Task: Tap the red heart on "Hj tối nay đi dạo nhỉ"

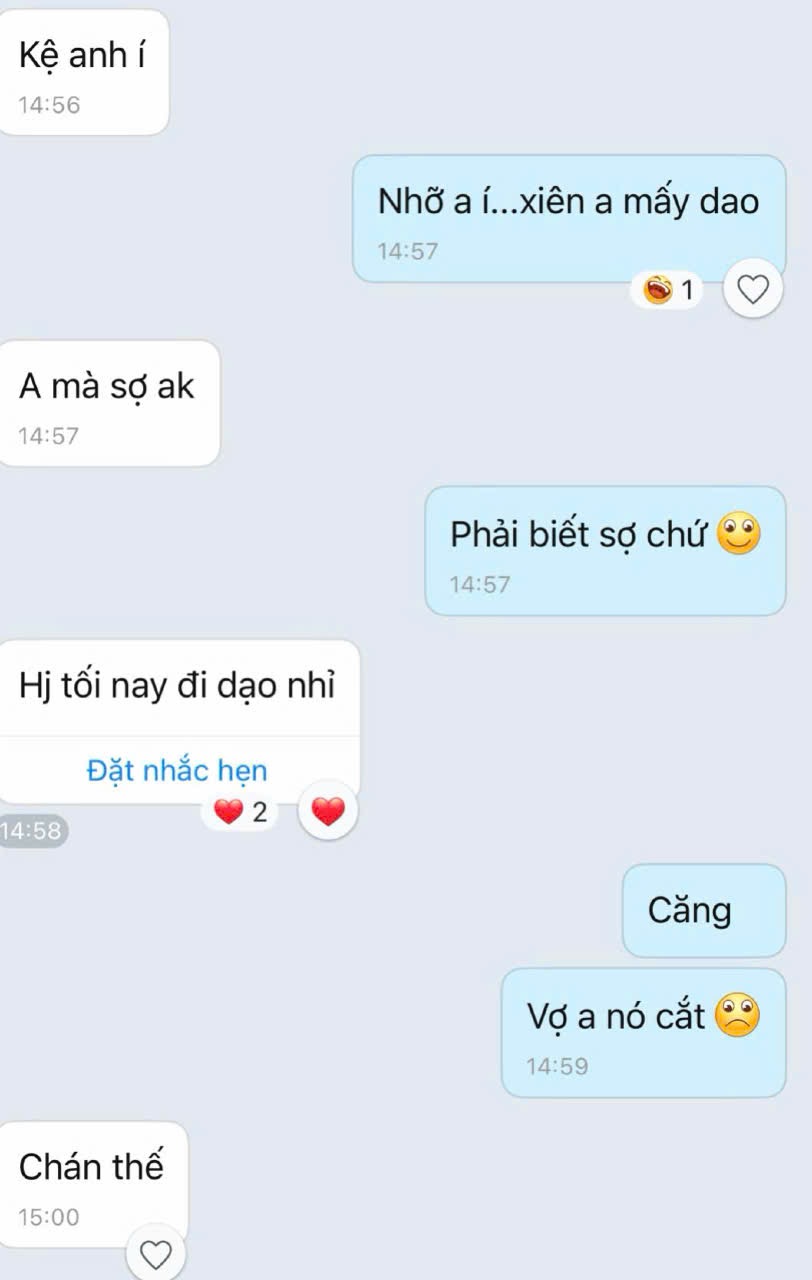Action: pyautogui.click(x=328, y=812)
